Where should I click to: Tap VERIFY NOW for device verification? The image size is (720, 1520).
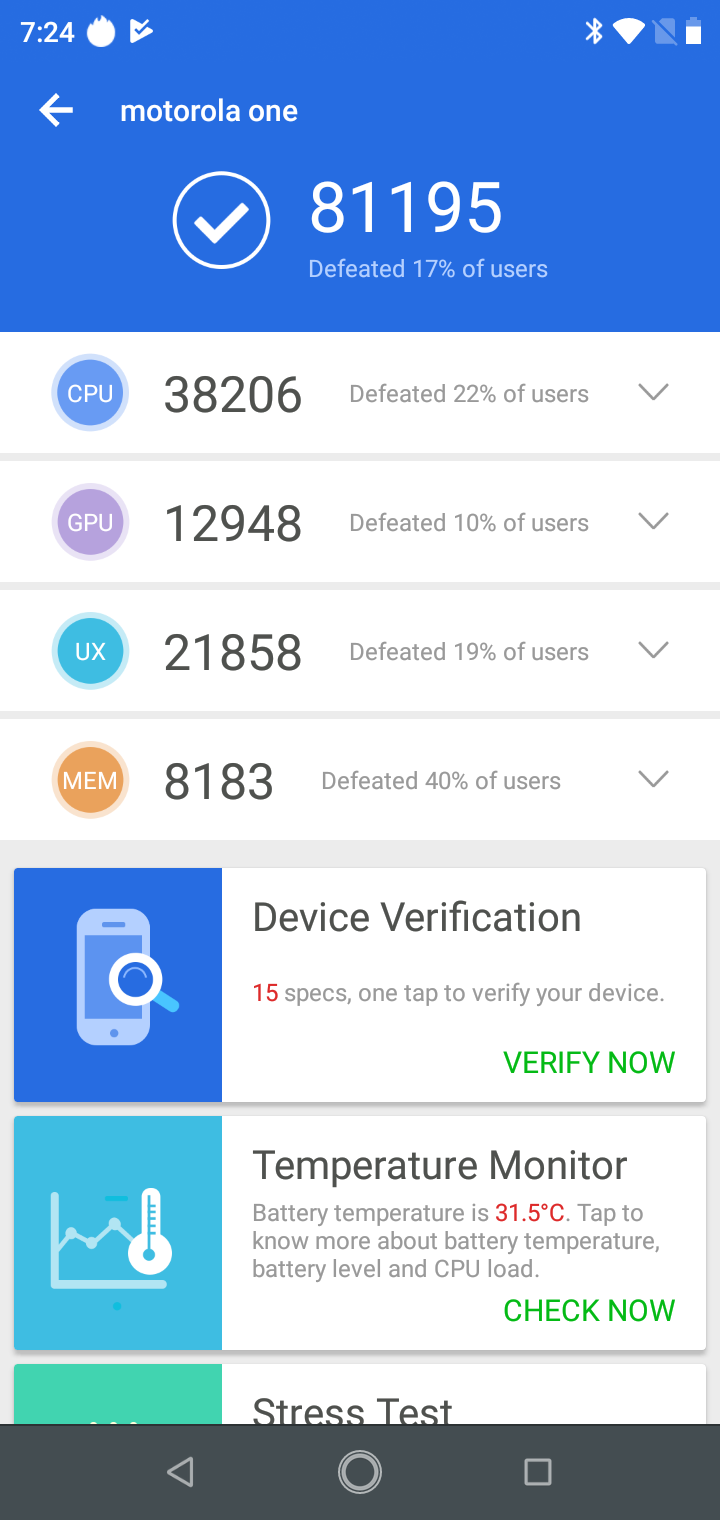pos(589,1062)
